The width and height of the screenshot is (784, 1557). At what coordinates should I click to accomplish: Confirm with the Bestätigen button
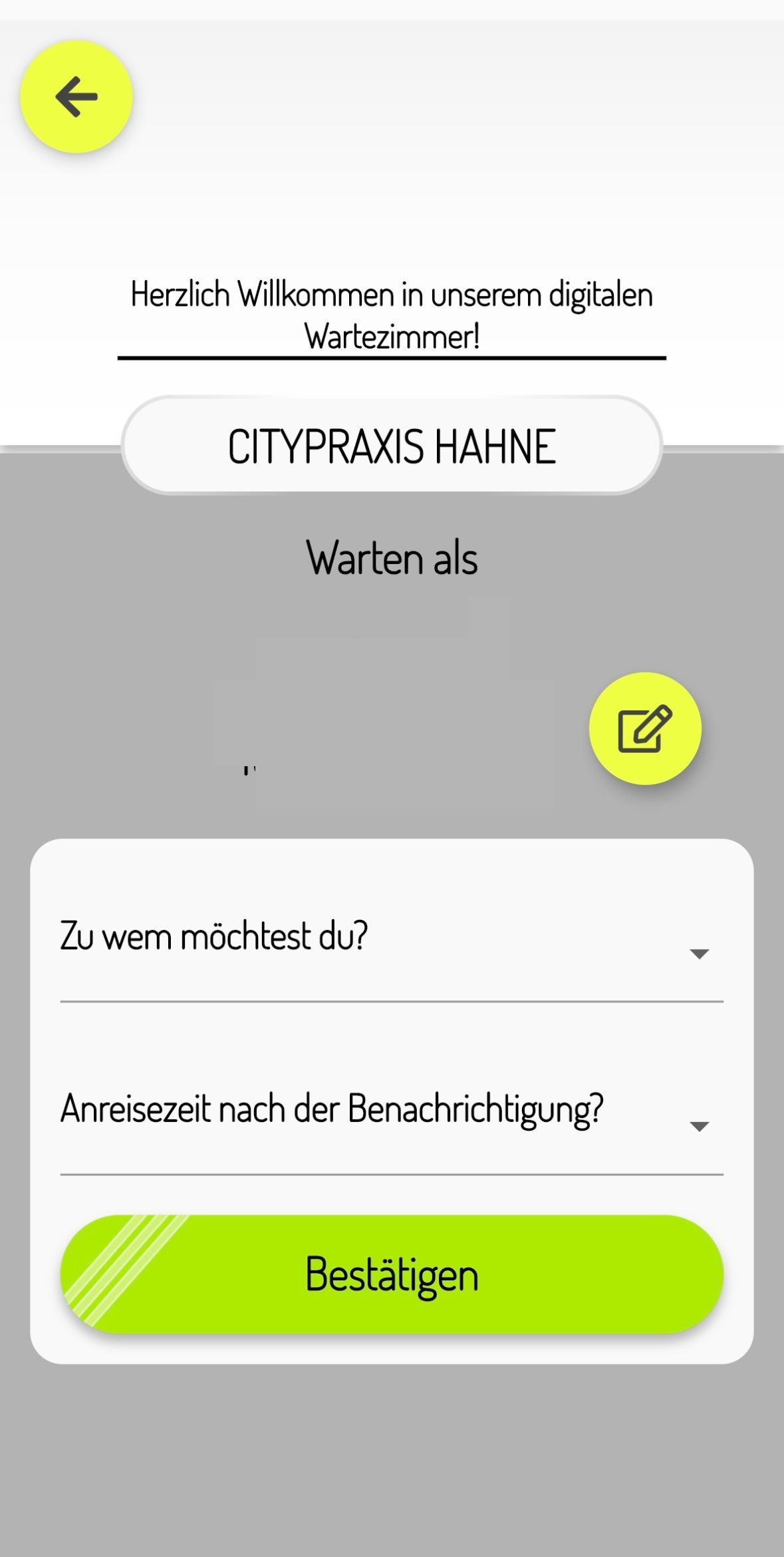point(391,1274)
